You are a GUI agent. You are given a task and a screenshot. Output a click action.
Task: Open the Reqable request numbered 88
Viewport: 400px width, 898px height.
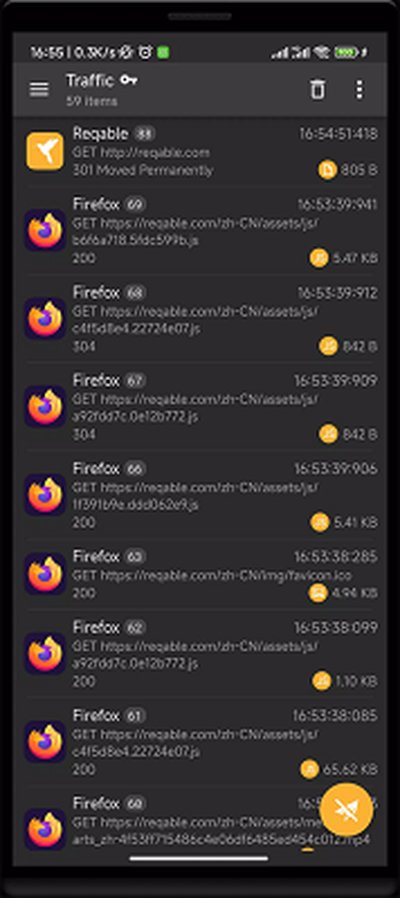click(200, 152)
